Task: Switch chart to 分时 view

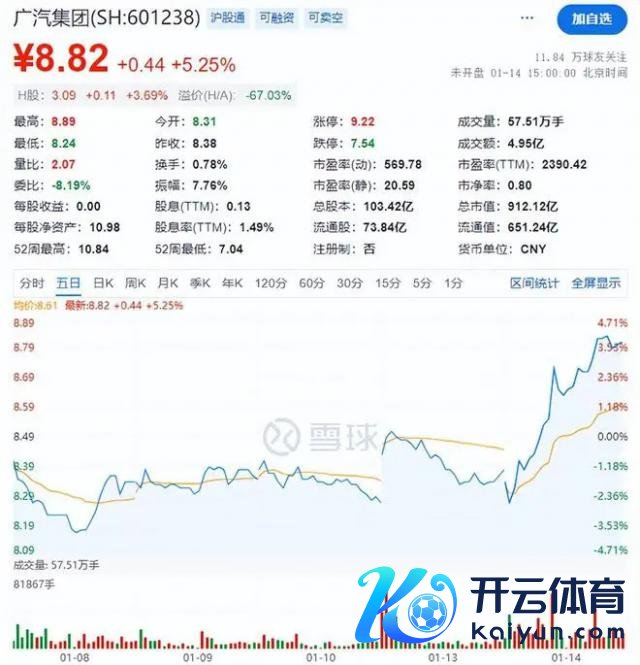Action: pyautogui.click(x=32, y=283)
